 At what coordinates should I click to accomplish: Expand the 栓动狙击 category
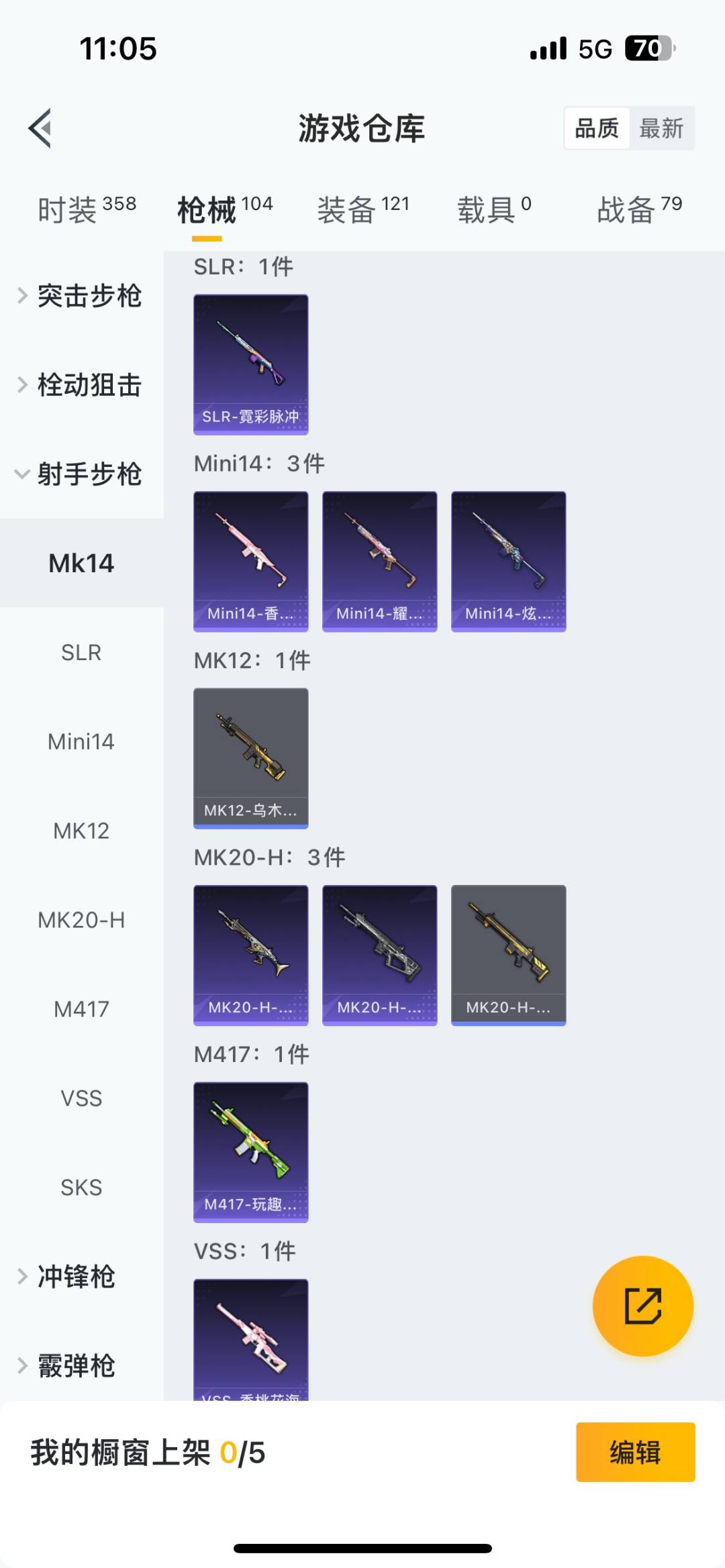[x=81, y=384]
